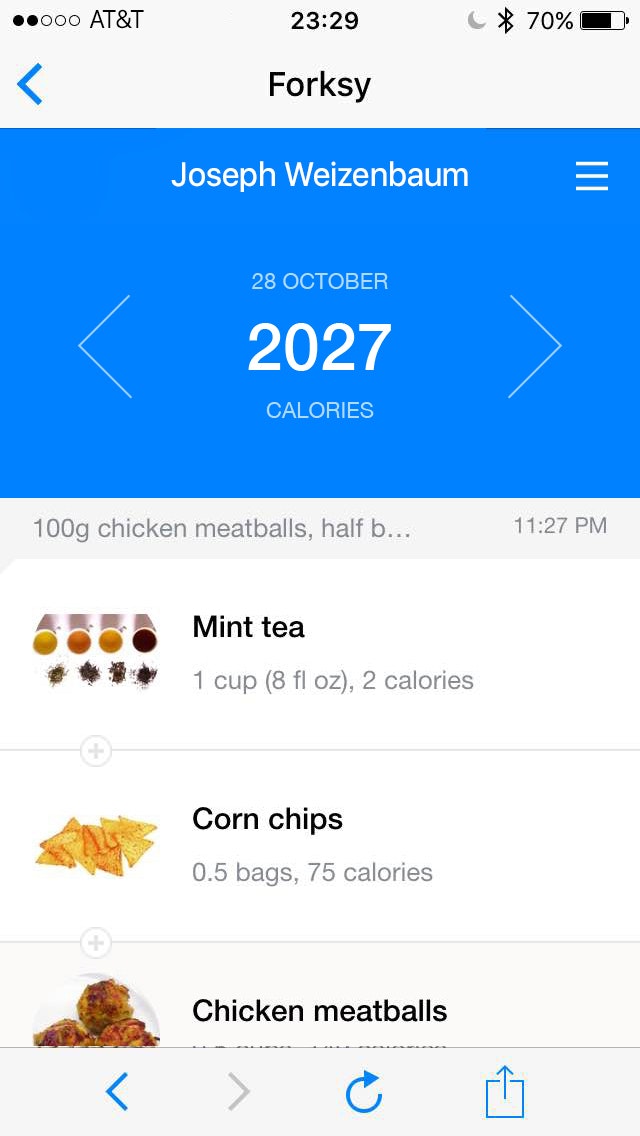This screenshot has width=640, height=1136.
Task: Go back using the top-left arrow
Action: click(30, 85)
